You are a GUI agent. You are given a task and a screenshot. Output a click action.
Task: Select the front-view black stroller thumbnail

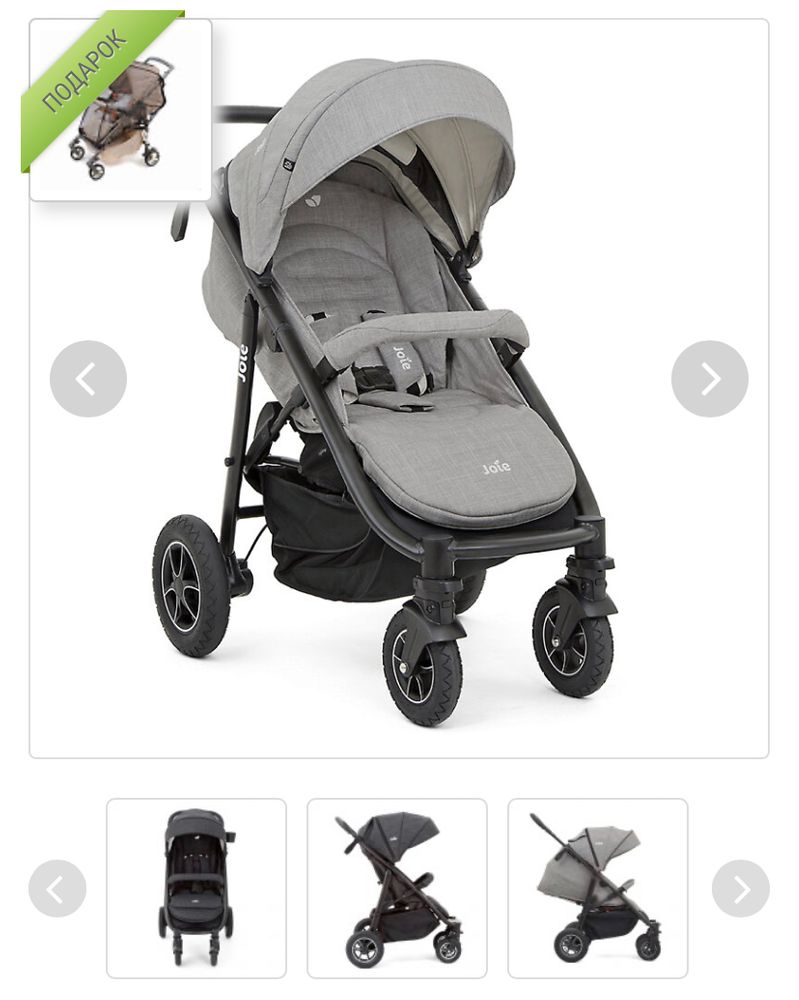(x=196, y=887)
